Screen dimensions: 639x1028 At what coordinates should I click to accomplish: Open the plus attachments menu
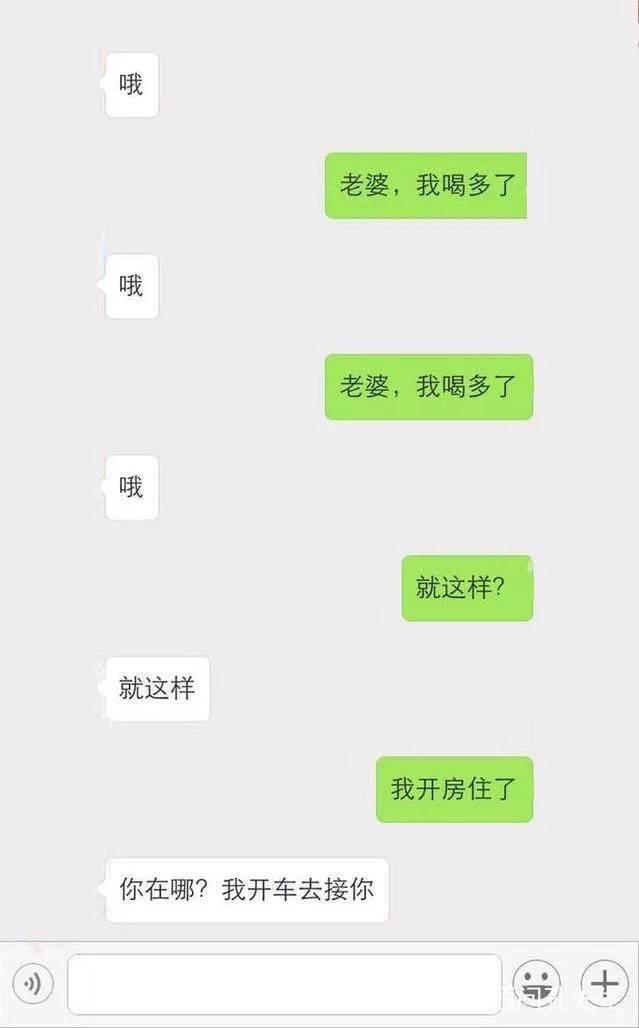(604, 985)
